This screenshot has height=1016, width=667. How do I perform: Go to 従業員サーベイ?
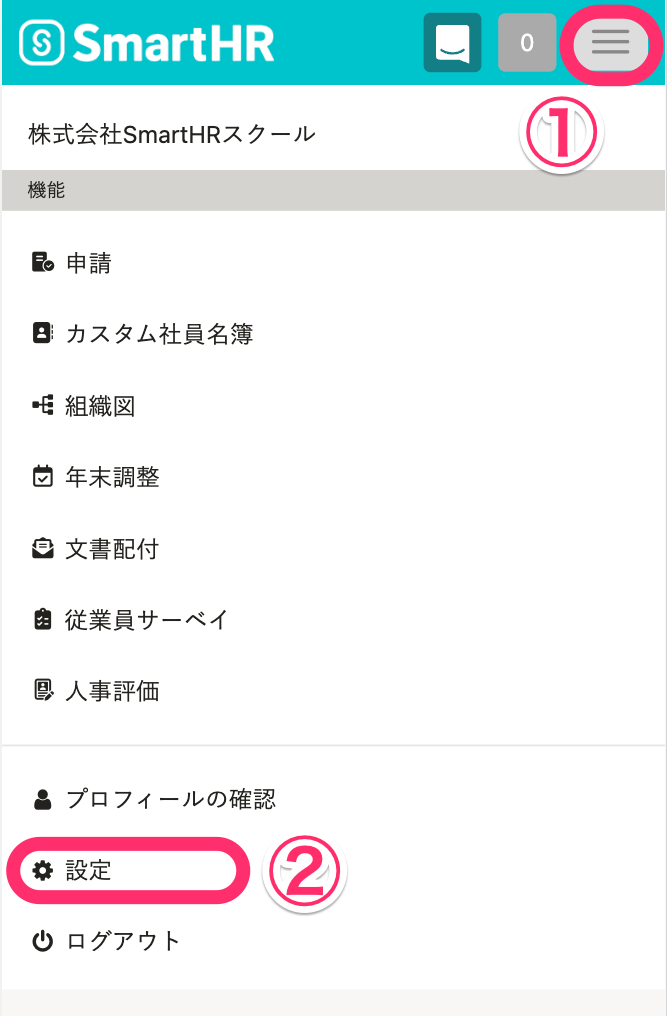[x=147, y=620]
